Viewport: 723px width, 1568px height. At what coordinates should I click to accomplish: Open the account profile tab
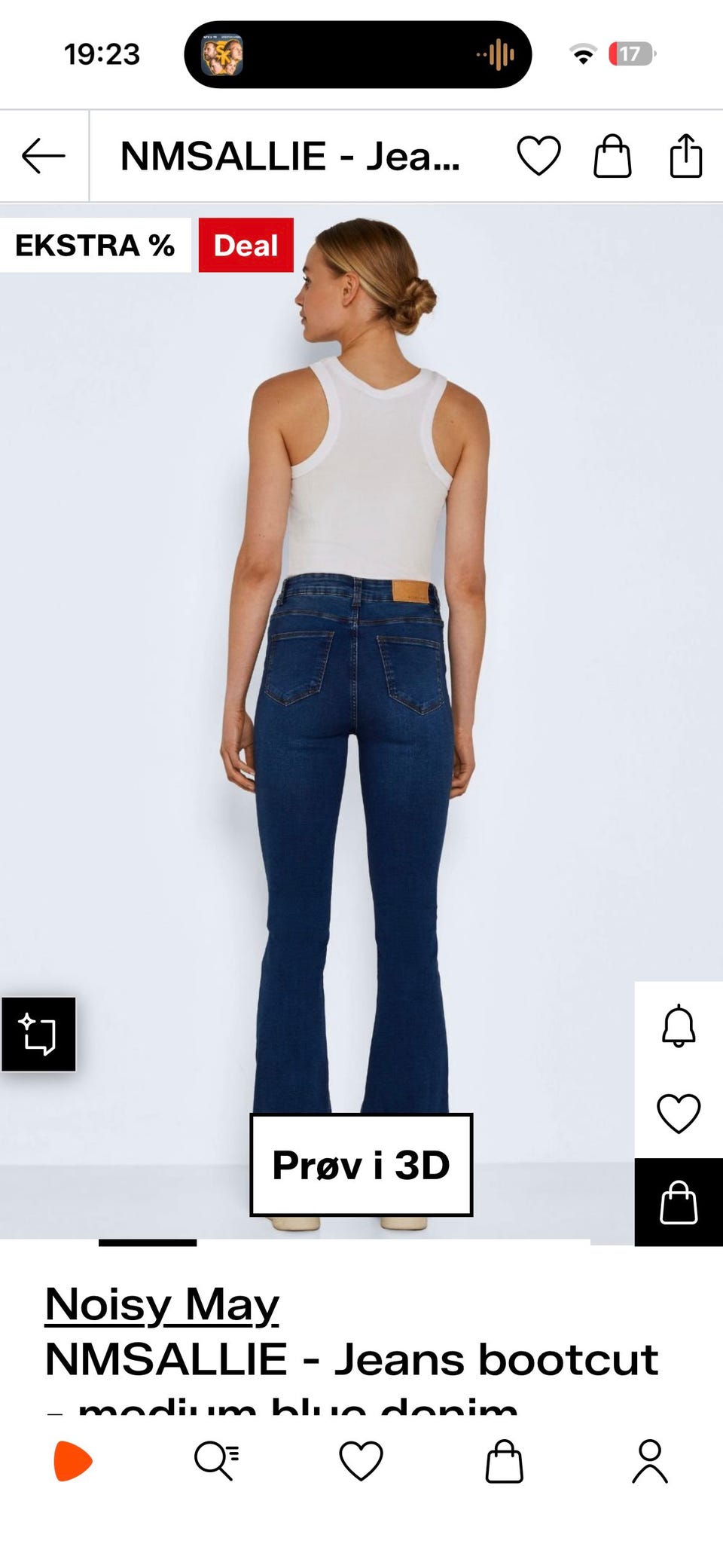coord(650,1461)
